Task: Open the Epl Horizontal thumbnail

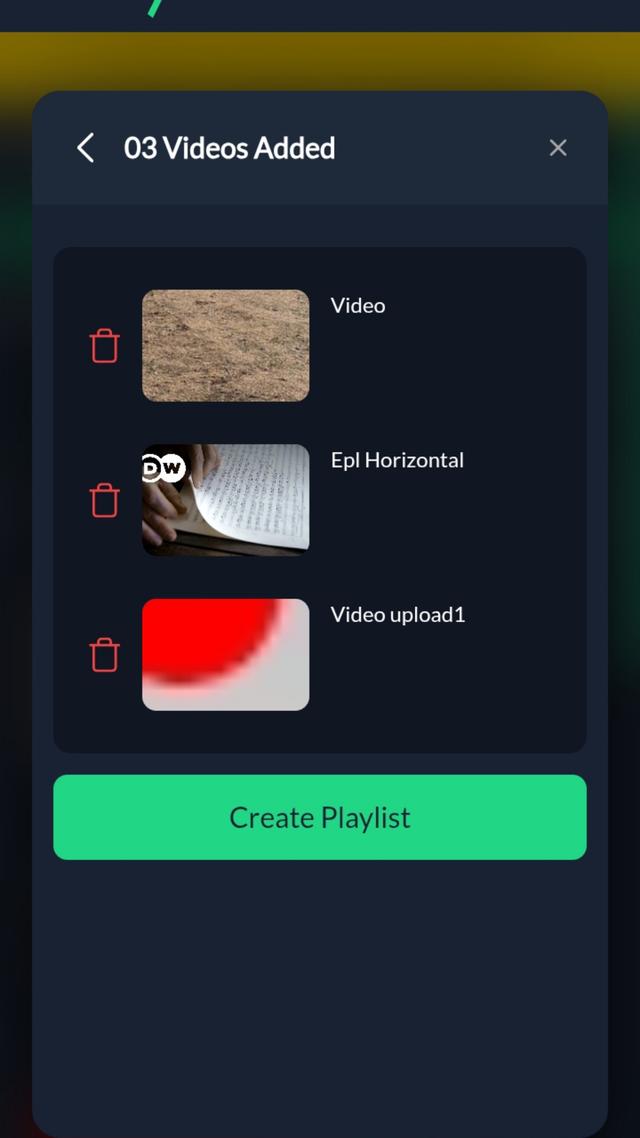Action: (x=225, y=500)
